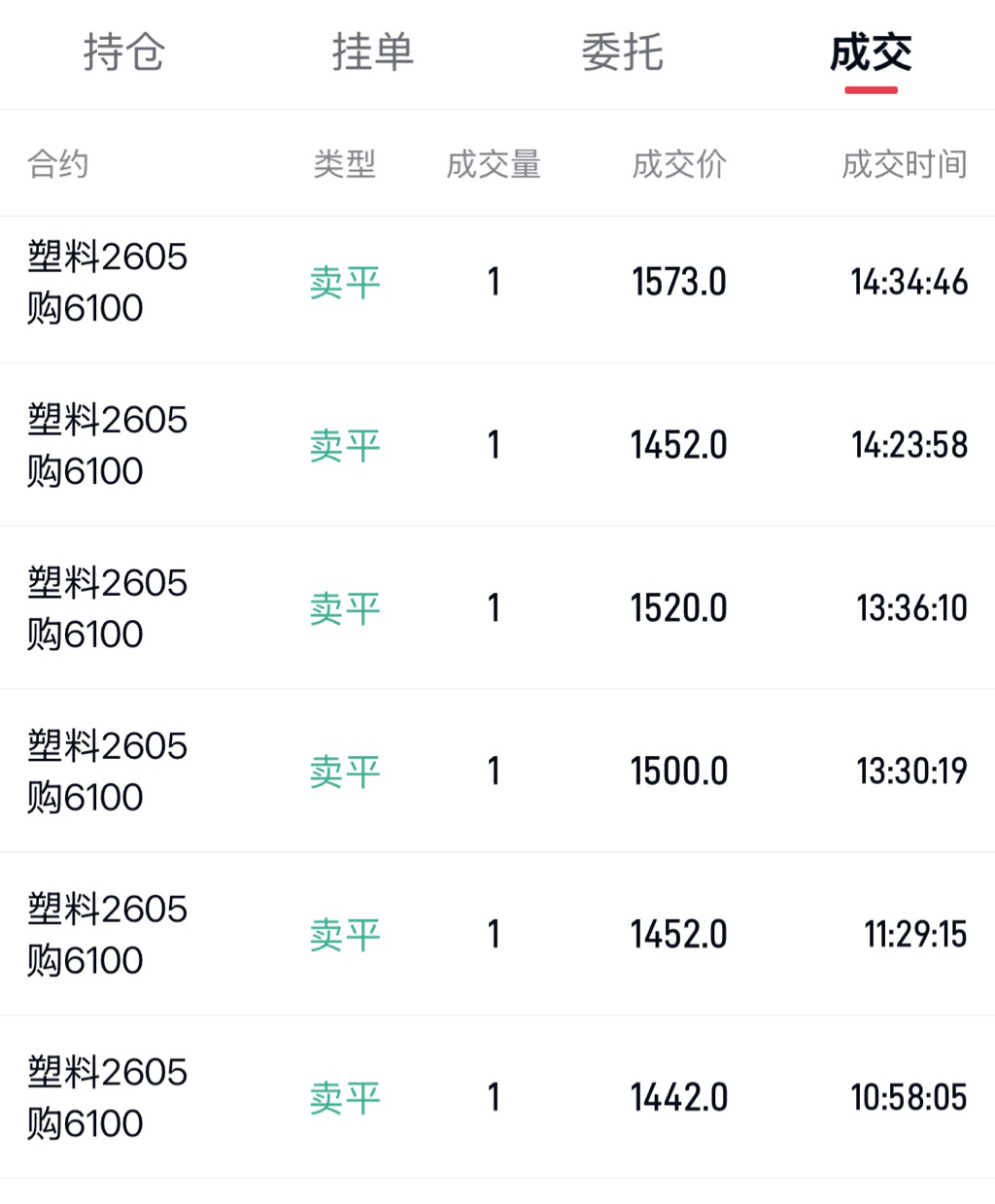Screen dimensions: 995x1204
Task: Select the trade filled at 13:36:10
Action: coord(497,609)
